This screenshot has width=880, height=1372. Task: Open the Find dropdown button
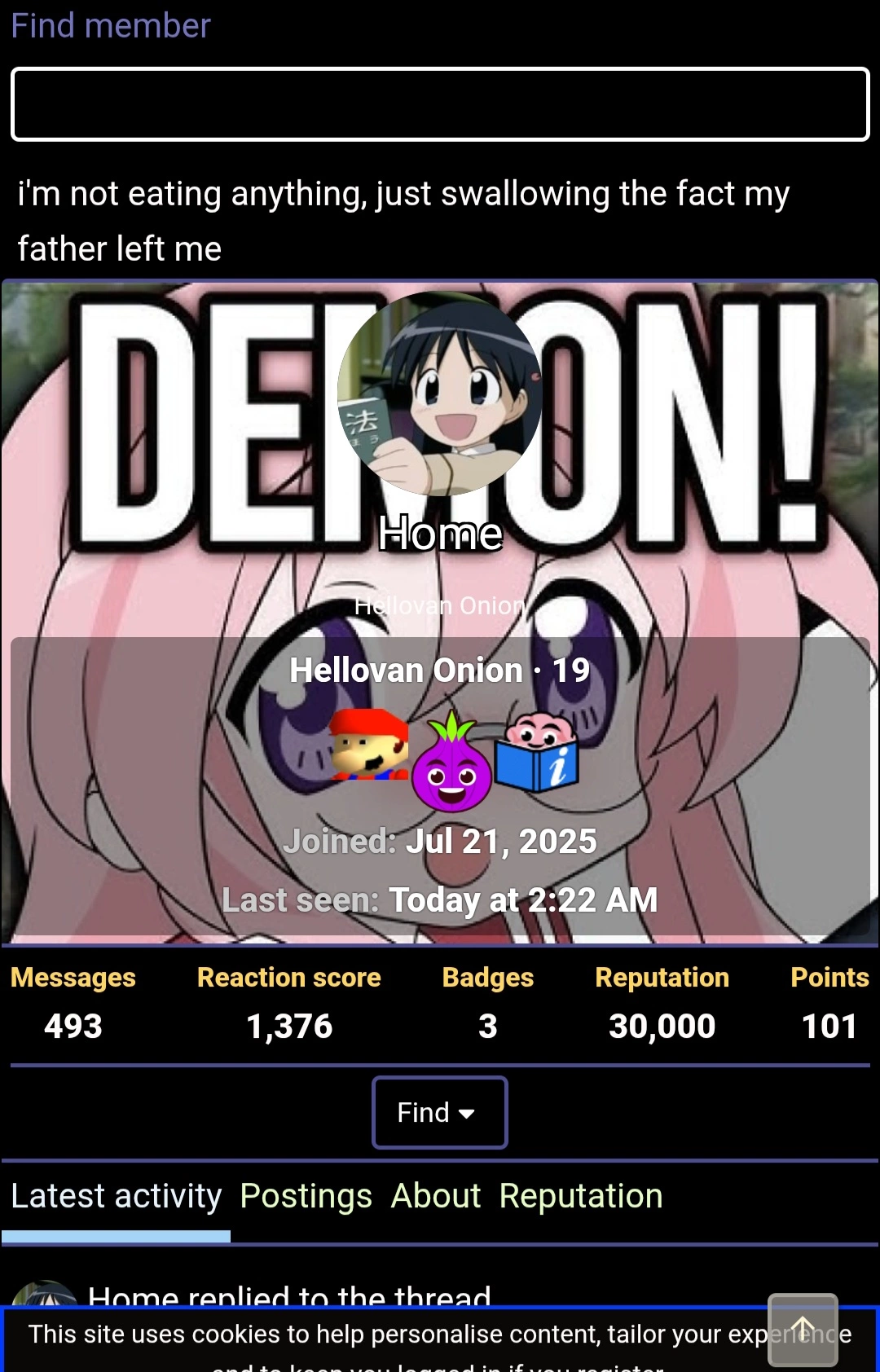tap(439, 1112)
